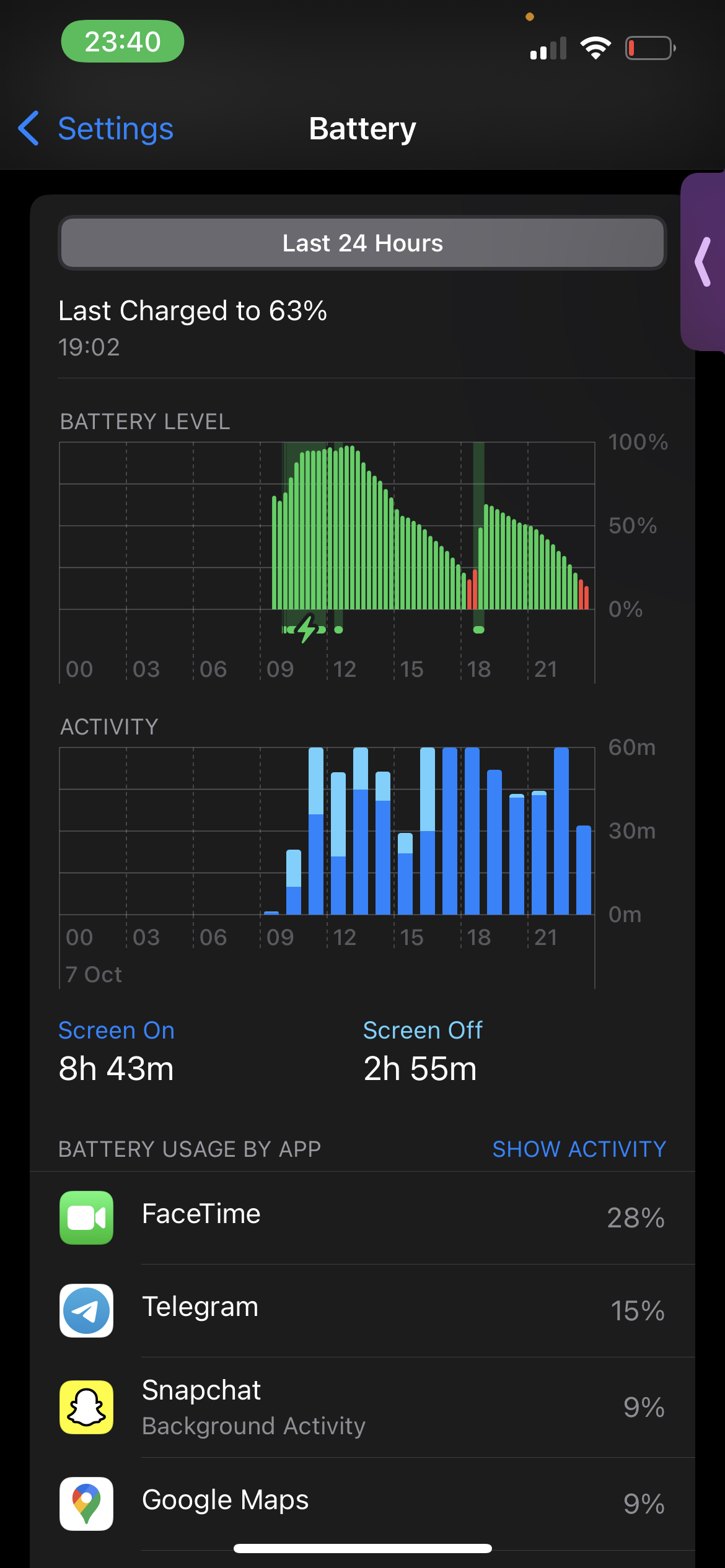725x1568 pixels.
Task: Open Google Maps battery usage row
Action: pyautogui.click(x=362, y=1504)
